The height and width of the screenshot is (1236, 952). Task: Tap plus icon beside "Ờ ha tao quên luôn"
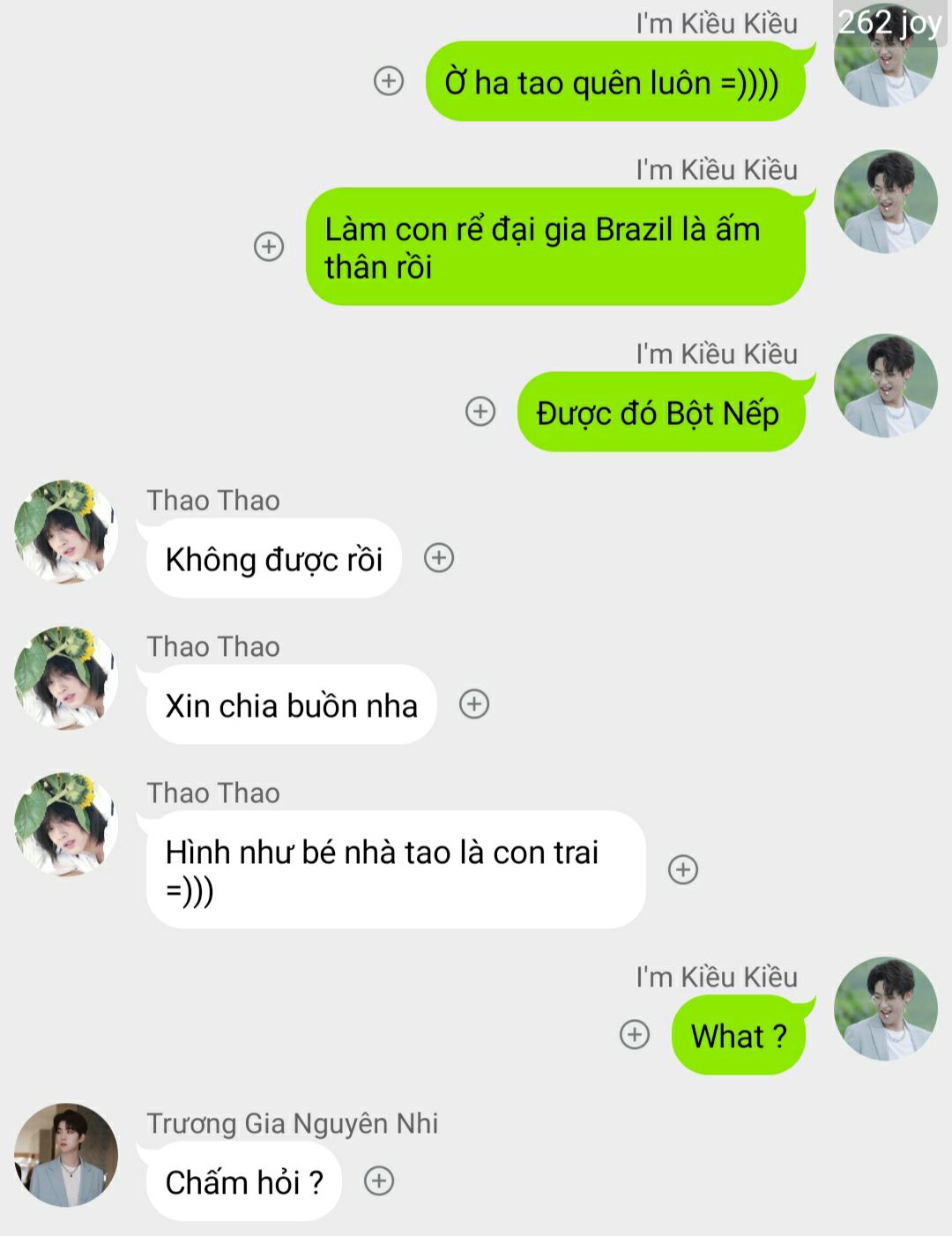[x=389, y=81]
